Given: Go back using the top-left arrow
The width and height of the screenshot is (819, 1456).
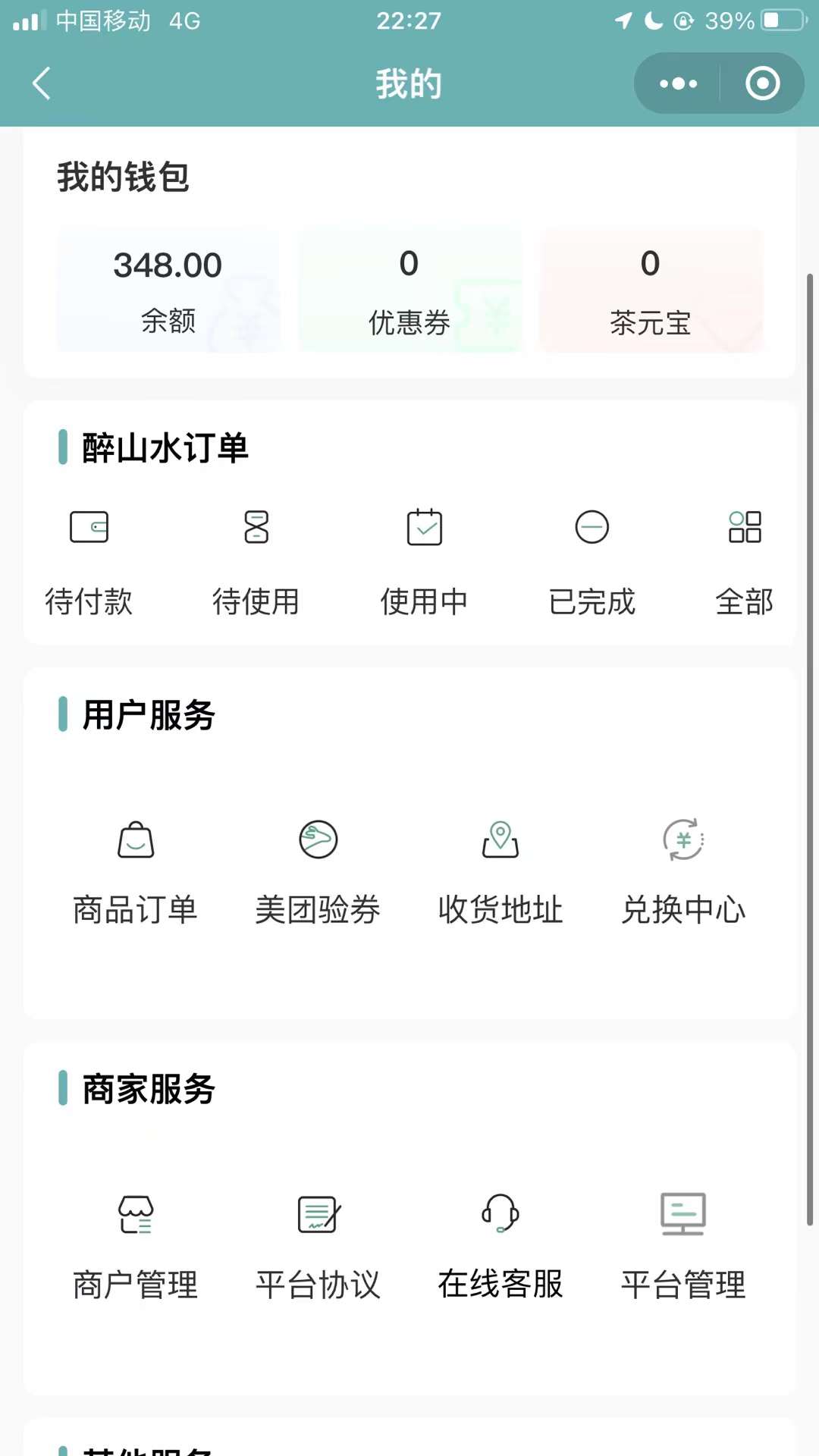Looking at the screenshot, I should [42, 83].
